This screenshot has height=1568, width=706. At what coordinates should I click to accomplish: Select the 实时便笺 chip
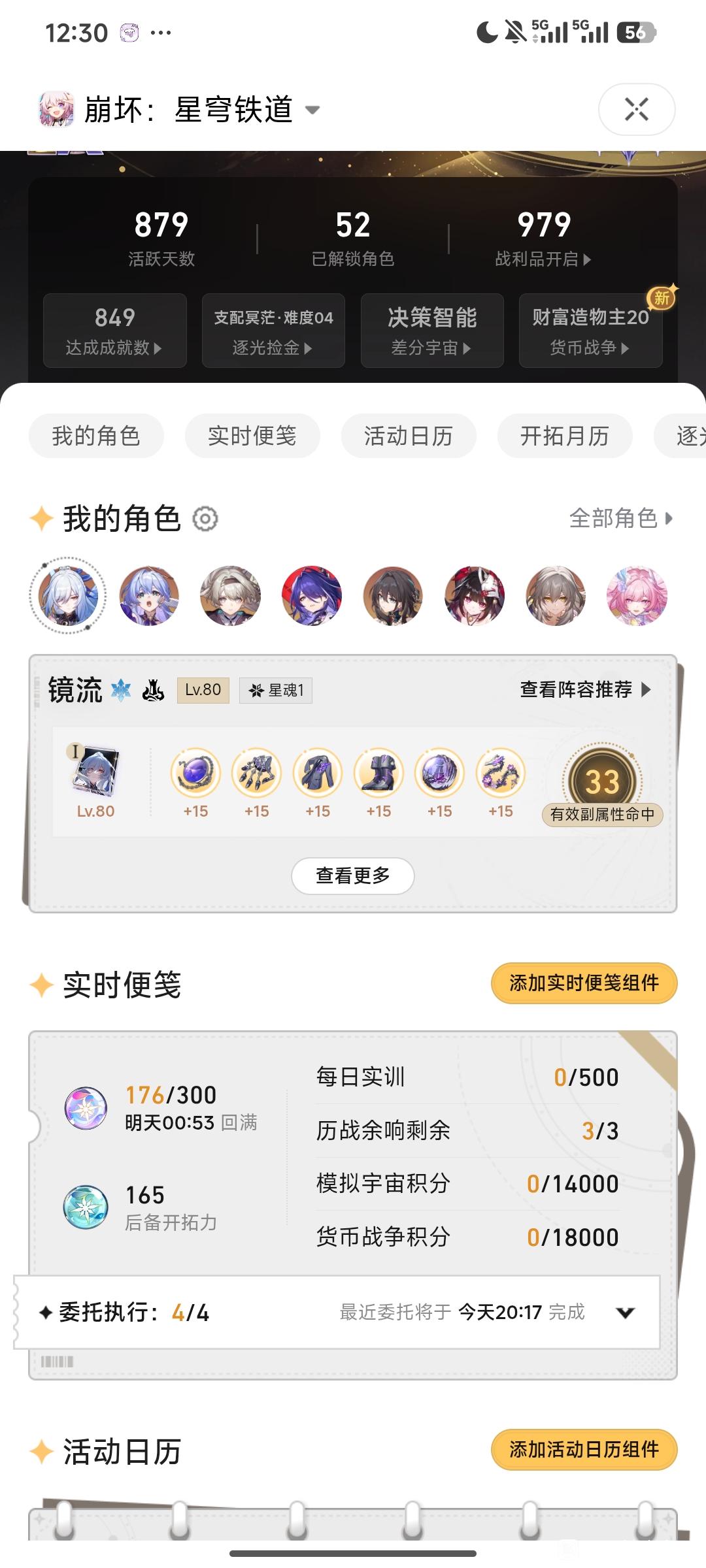click(x=252, y=436)
